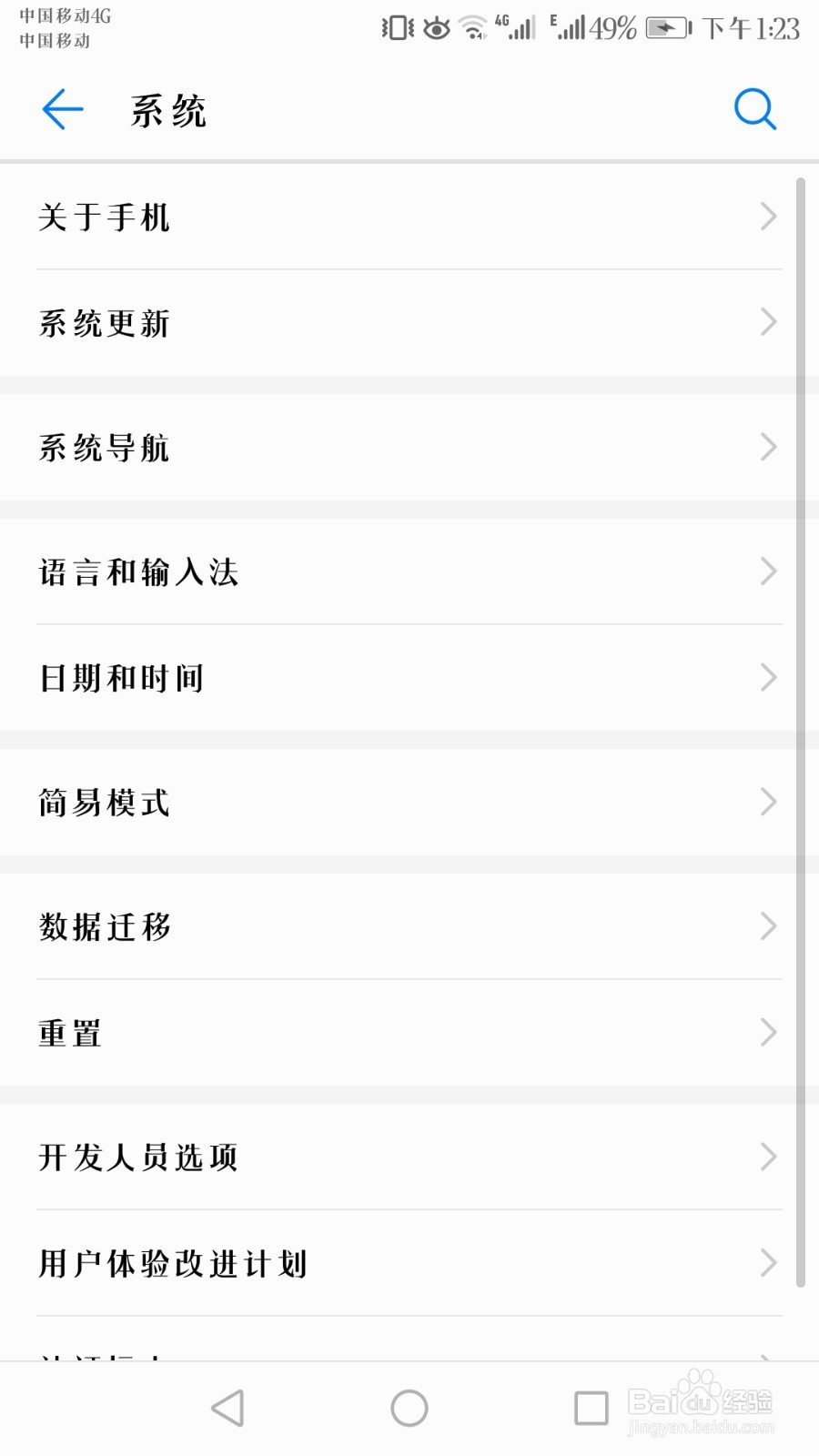Open 开发人员选项
This screenshot has height=1456, width=819.
point(409,1157)
